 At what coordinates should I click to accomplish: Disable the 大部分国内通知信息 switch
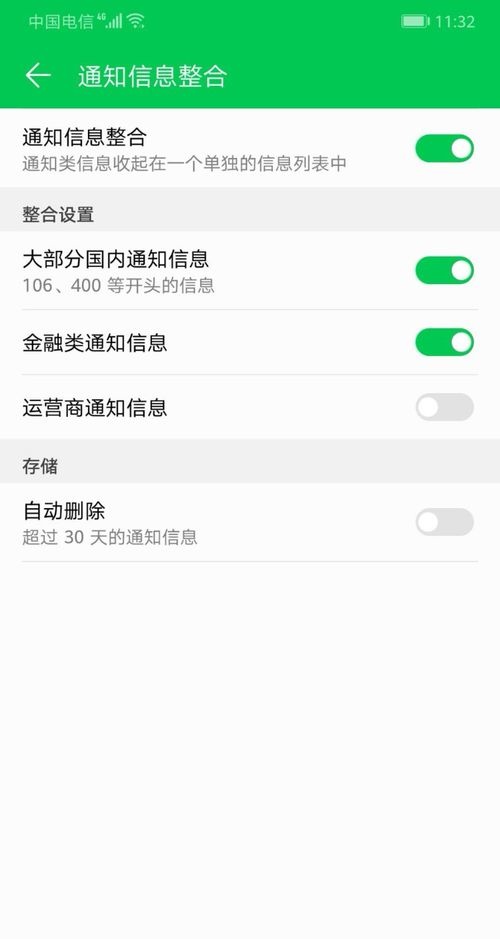tap(444, 271)
